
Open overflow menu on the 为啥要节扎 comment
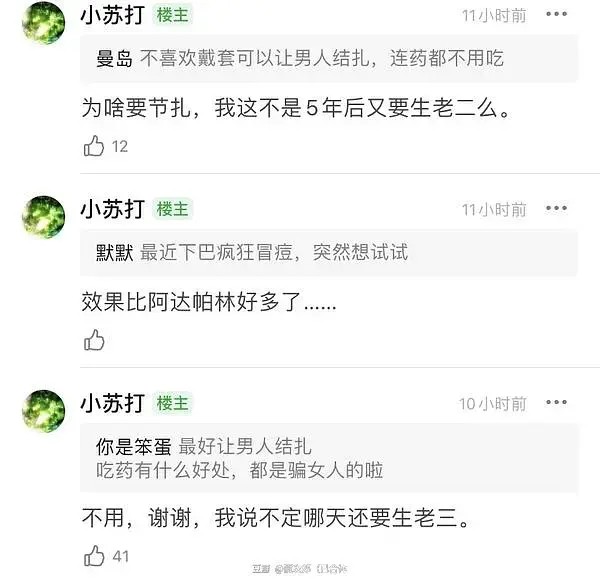(x=556, y=15)
